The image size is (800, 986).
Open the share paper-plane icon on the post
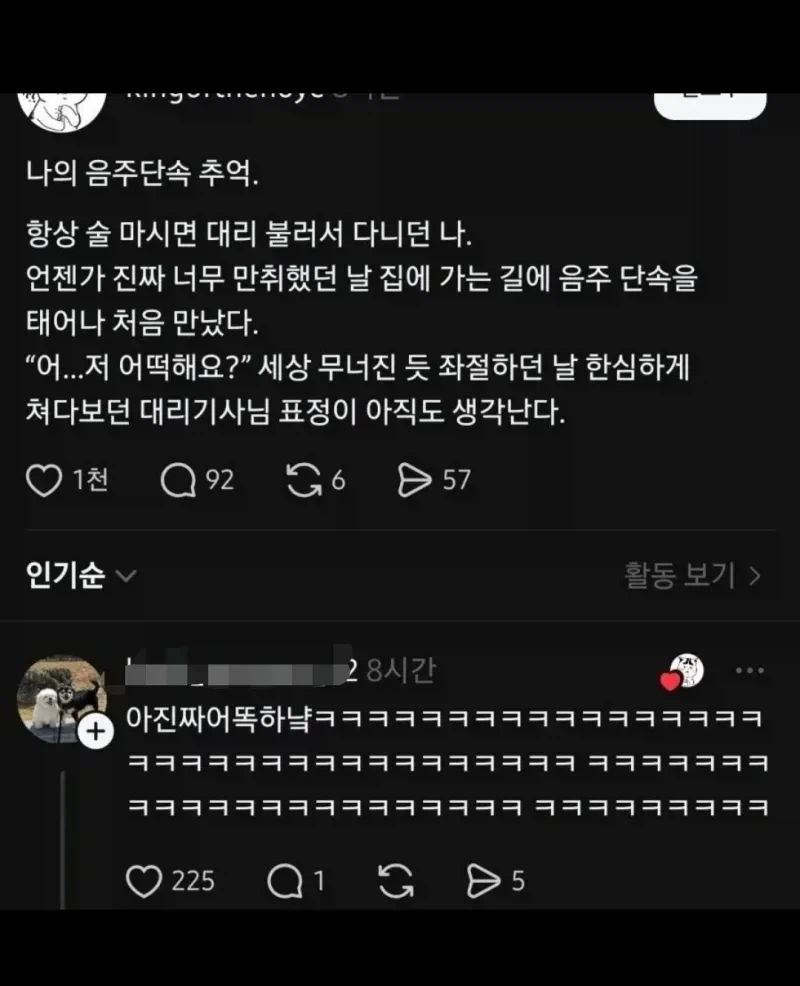point(418,480)
